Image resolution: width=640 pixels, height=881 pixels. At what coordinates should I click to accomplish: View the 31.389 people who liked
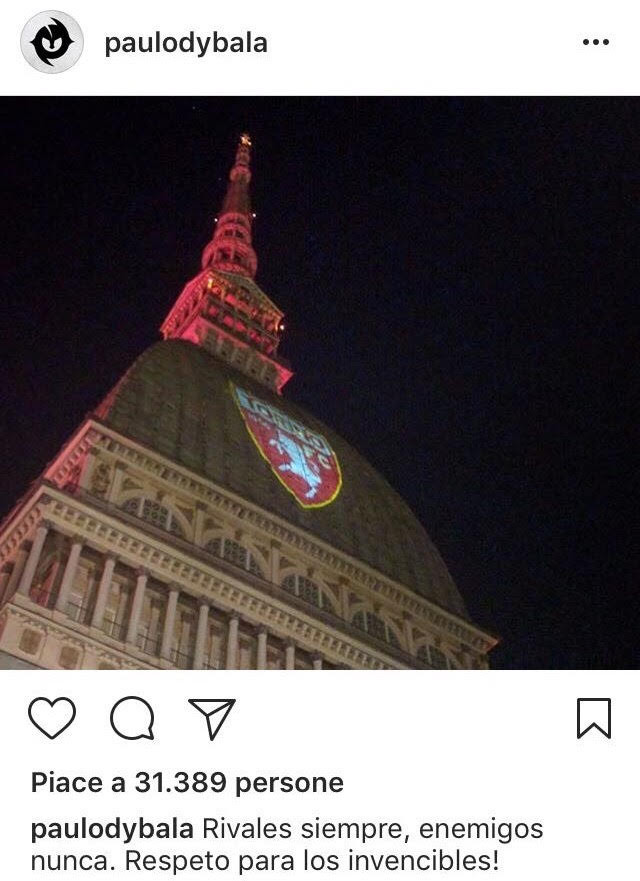(187, 782)
